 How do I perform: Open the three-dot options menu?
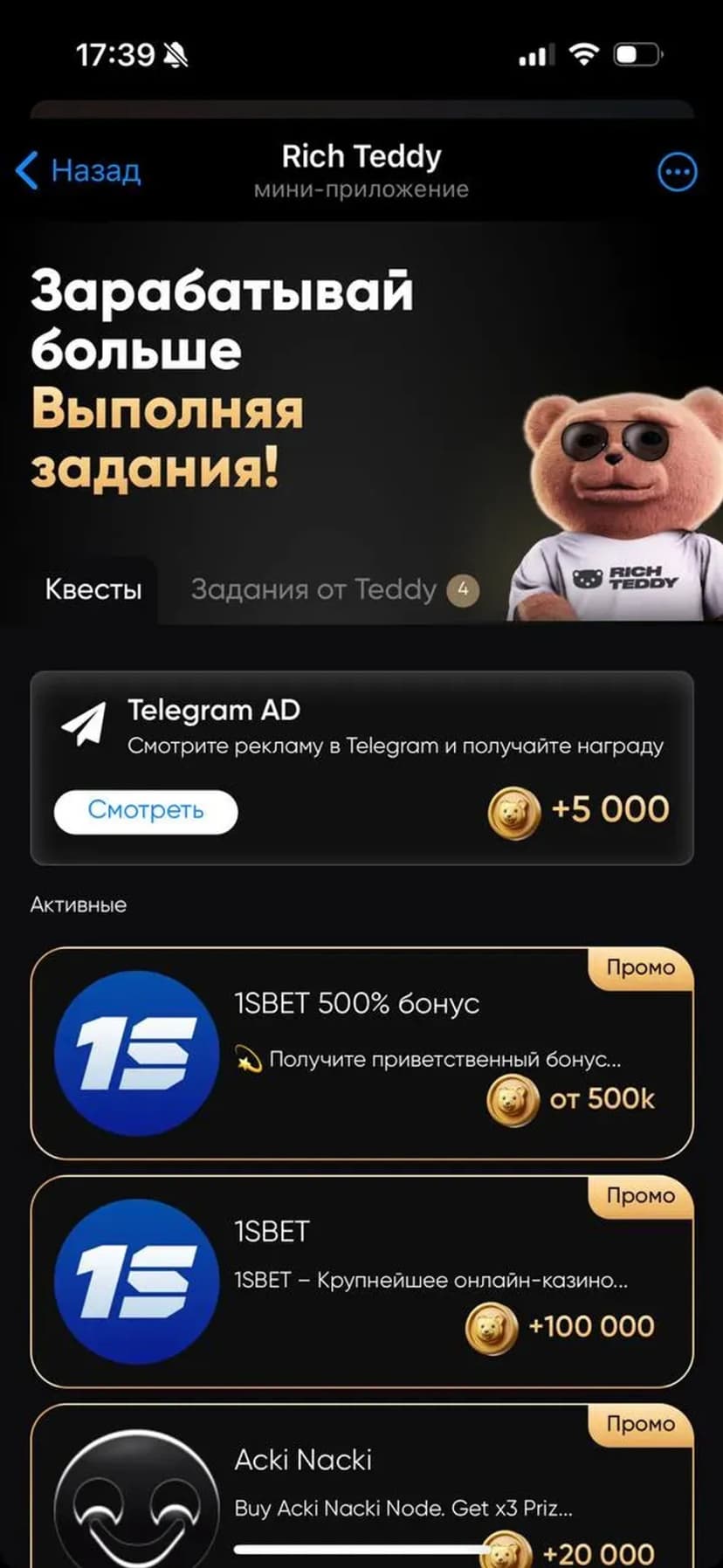(x=677, y=172)
